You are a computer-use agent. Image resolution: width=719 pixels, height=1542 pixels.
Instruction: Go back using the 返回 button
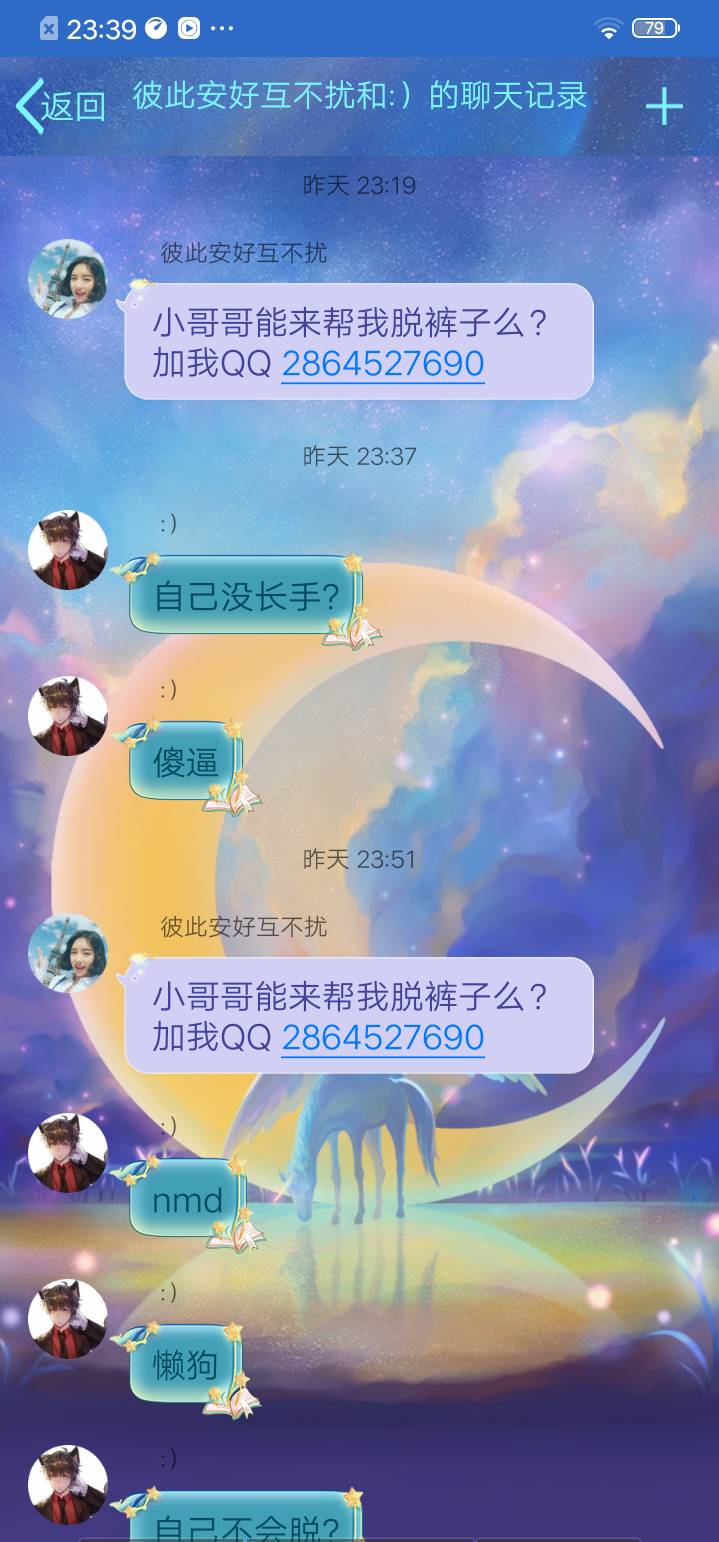pyautogui.click(x=61, y=105)
